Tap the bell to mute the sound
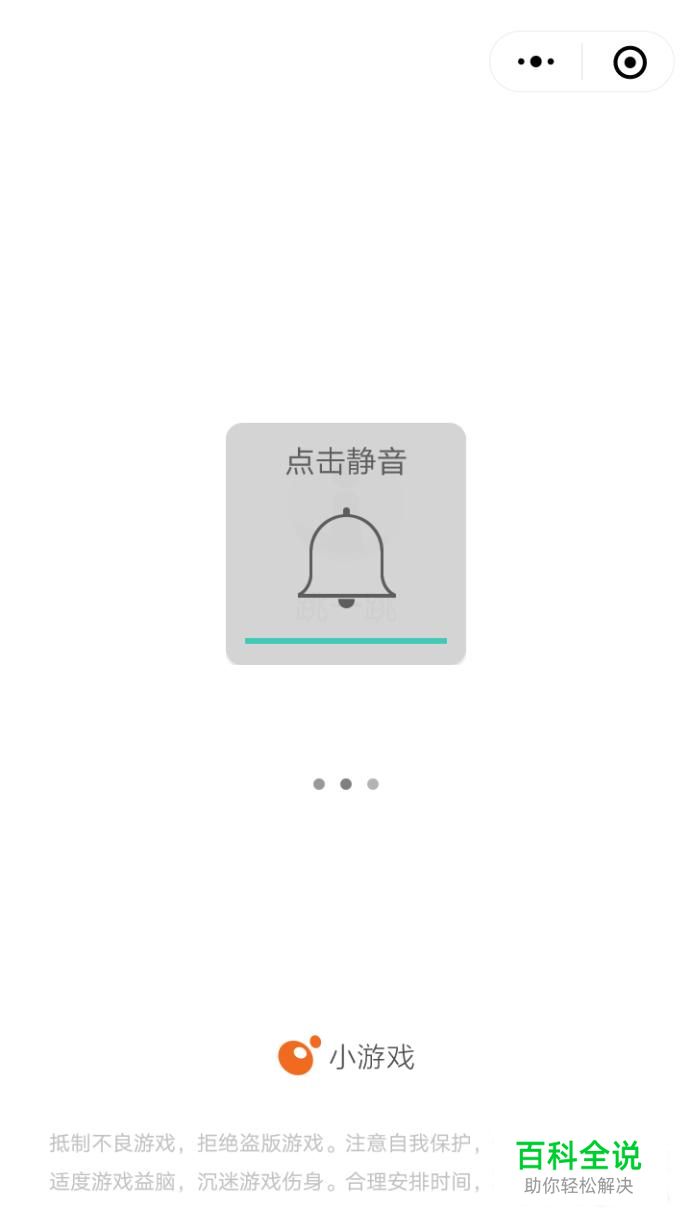This screenshot has height=1230, width=692. (x=346, y=558)
